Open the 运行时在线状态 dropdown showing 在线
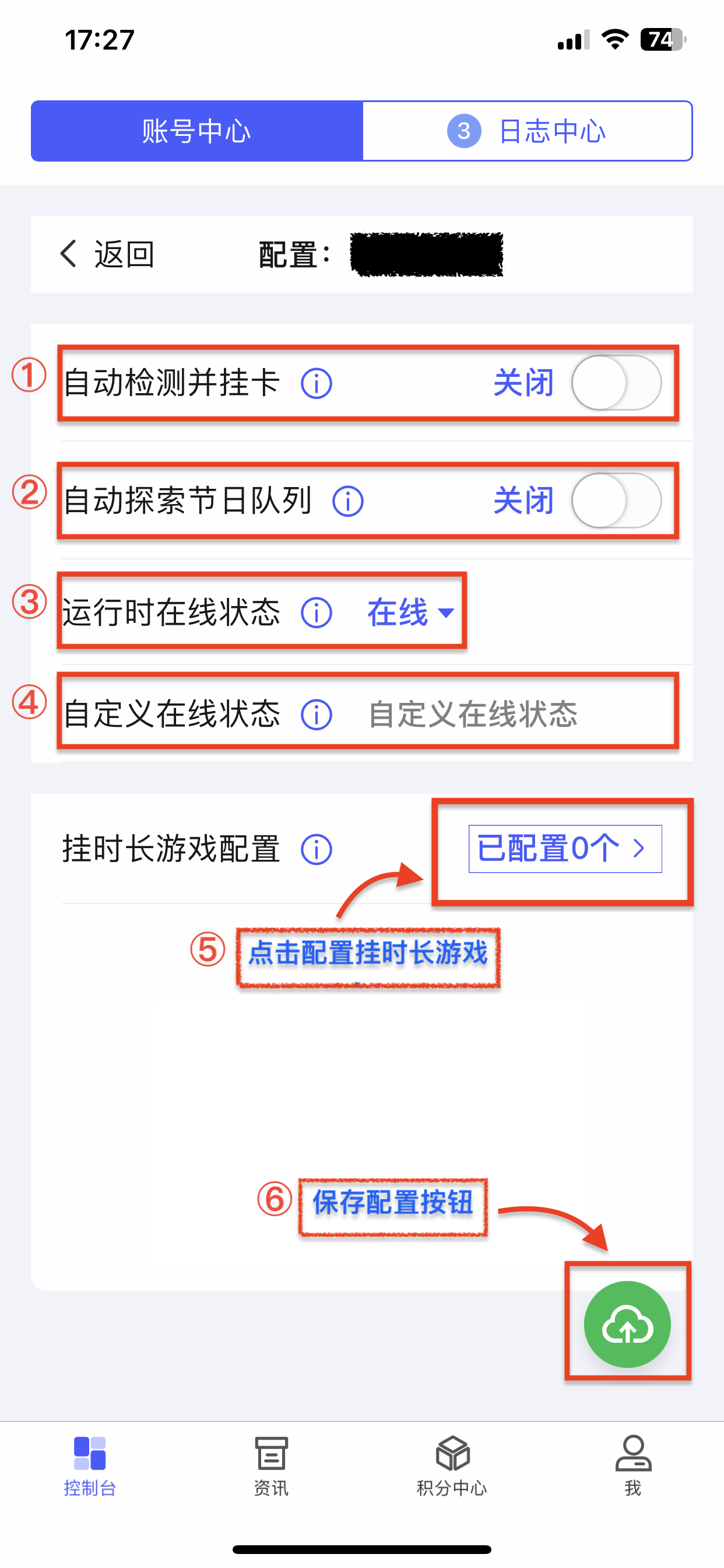This screenshot has width=724, height=1568. click(x=410, y=612)
